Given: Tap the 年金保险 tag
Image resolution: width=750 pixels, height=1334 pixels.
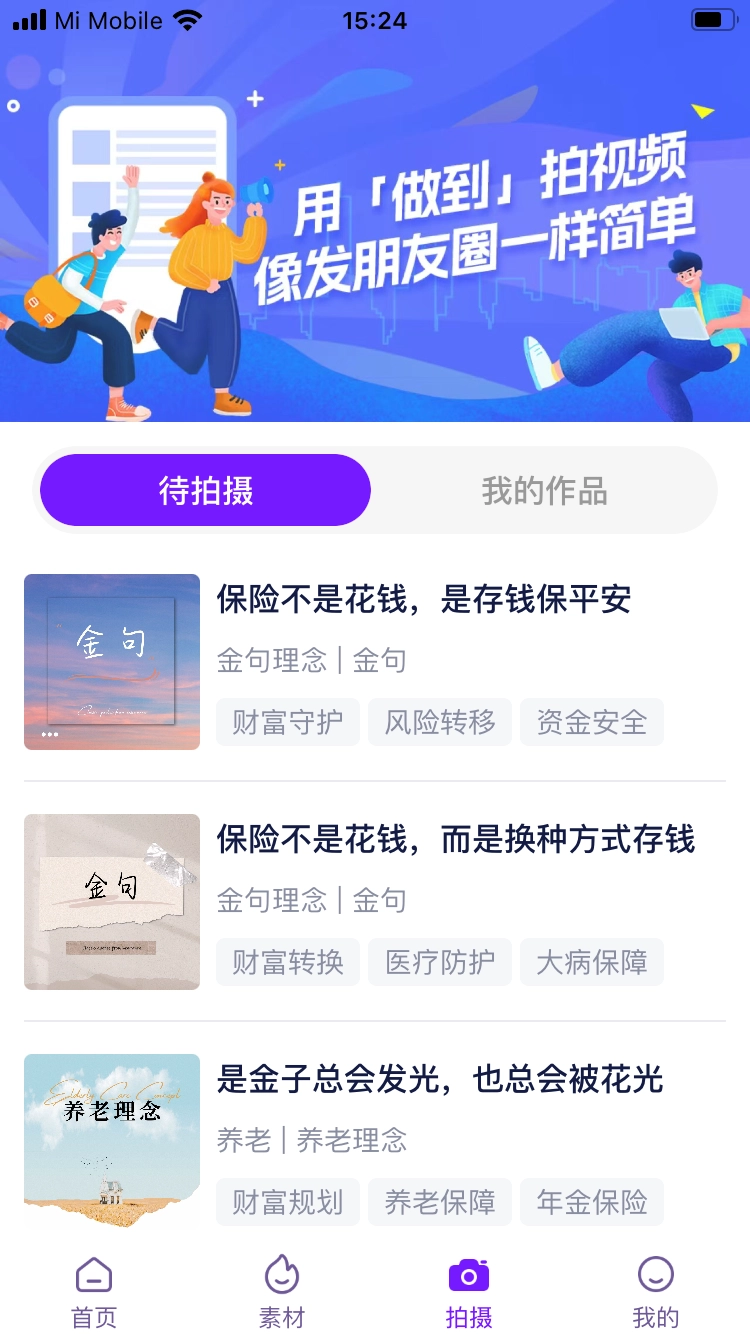Looking at the screenshot, I should point(591,1202).
